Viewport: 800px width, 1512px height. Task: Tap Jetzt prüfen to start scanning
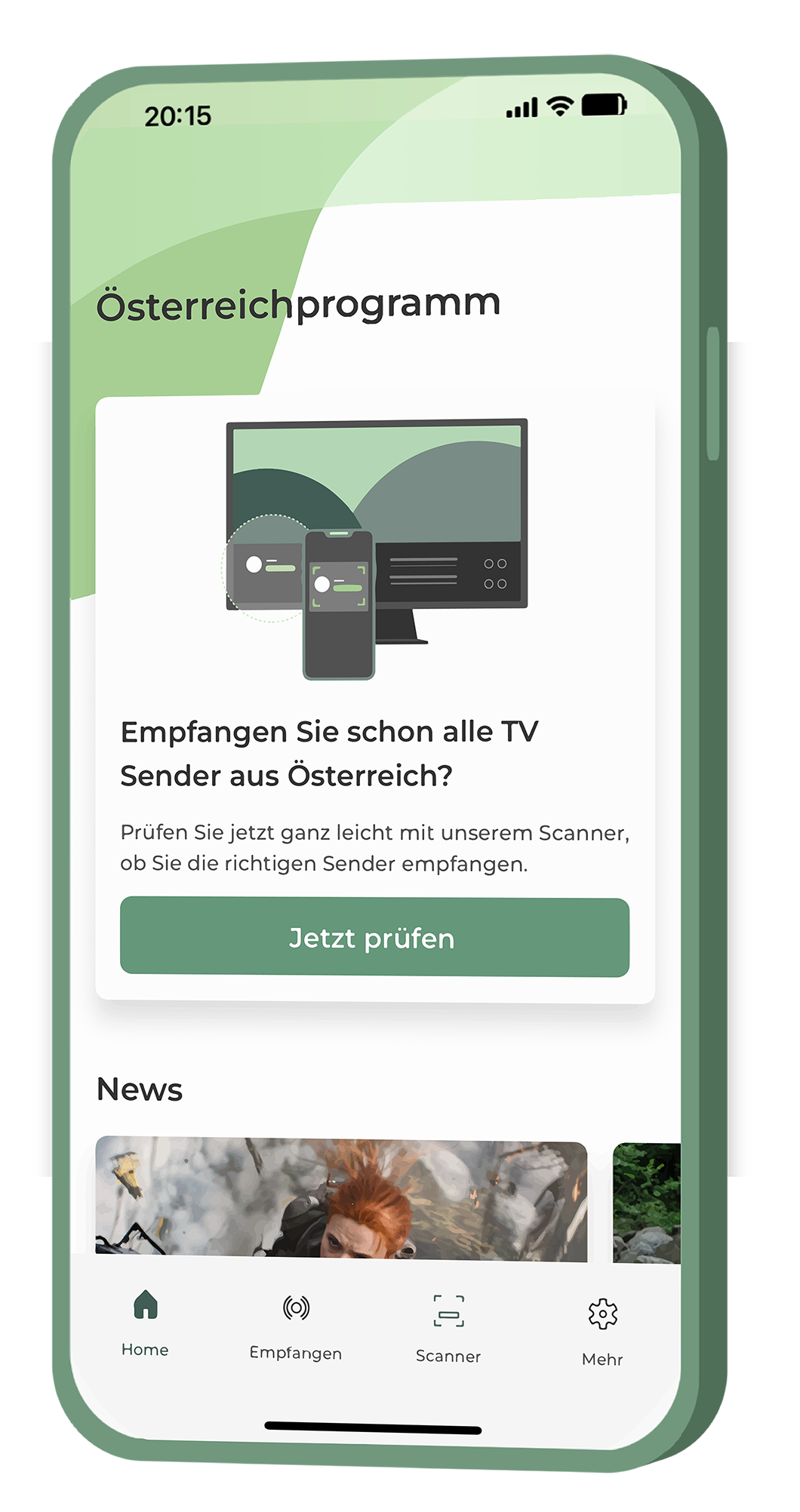coord(375,938)
